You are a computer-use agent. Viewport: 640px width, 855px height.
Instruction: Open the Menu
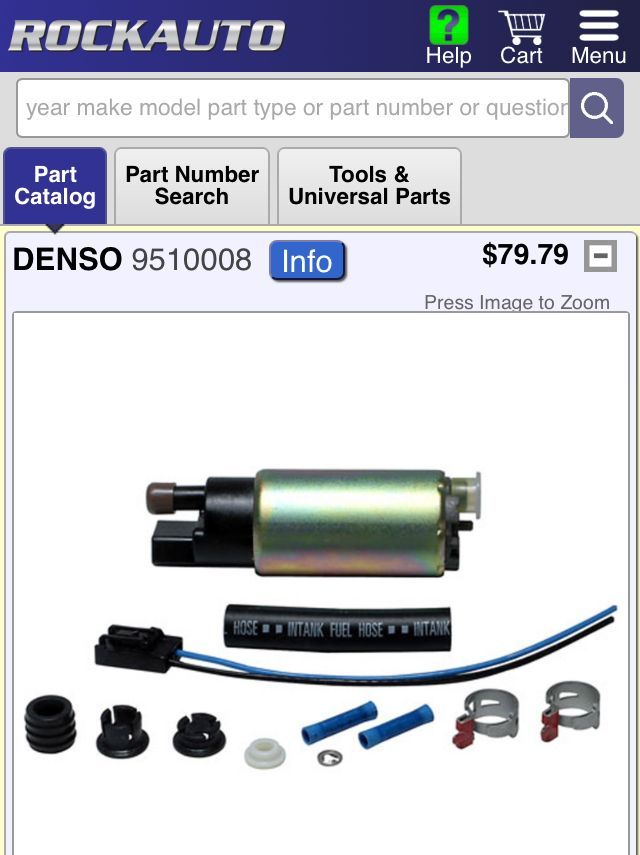point(598,36)
